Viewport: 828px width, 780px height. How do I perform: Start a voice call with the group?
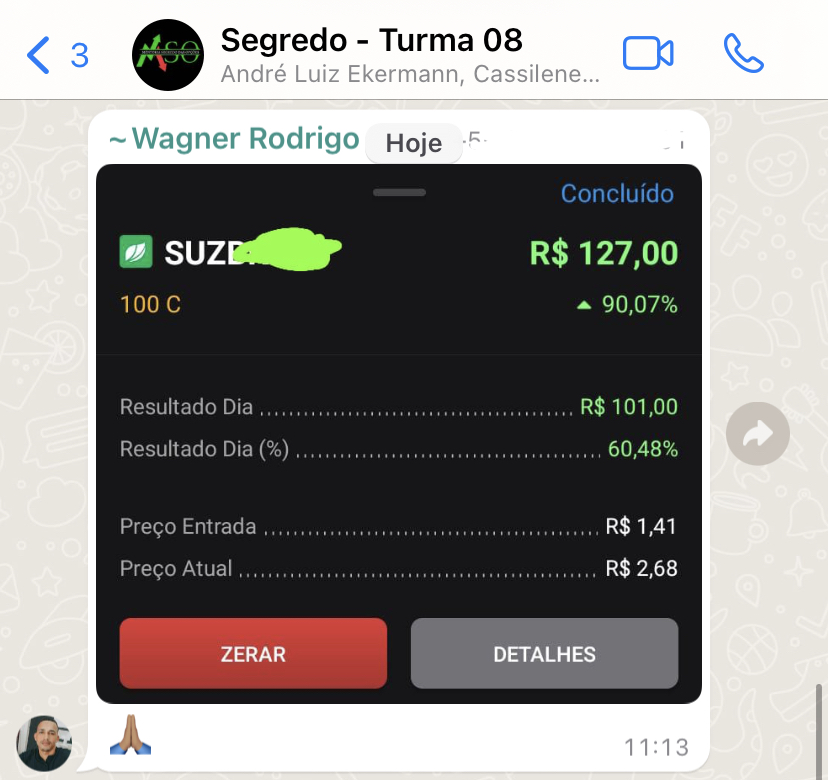tap(743, 54)
